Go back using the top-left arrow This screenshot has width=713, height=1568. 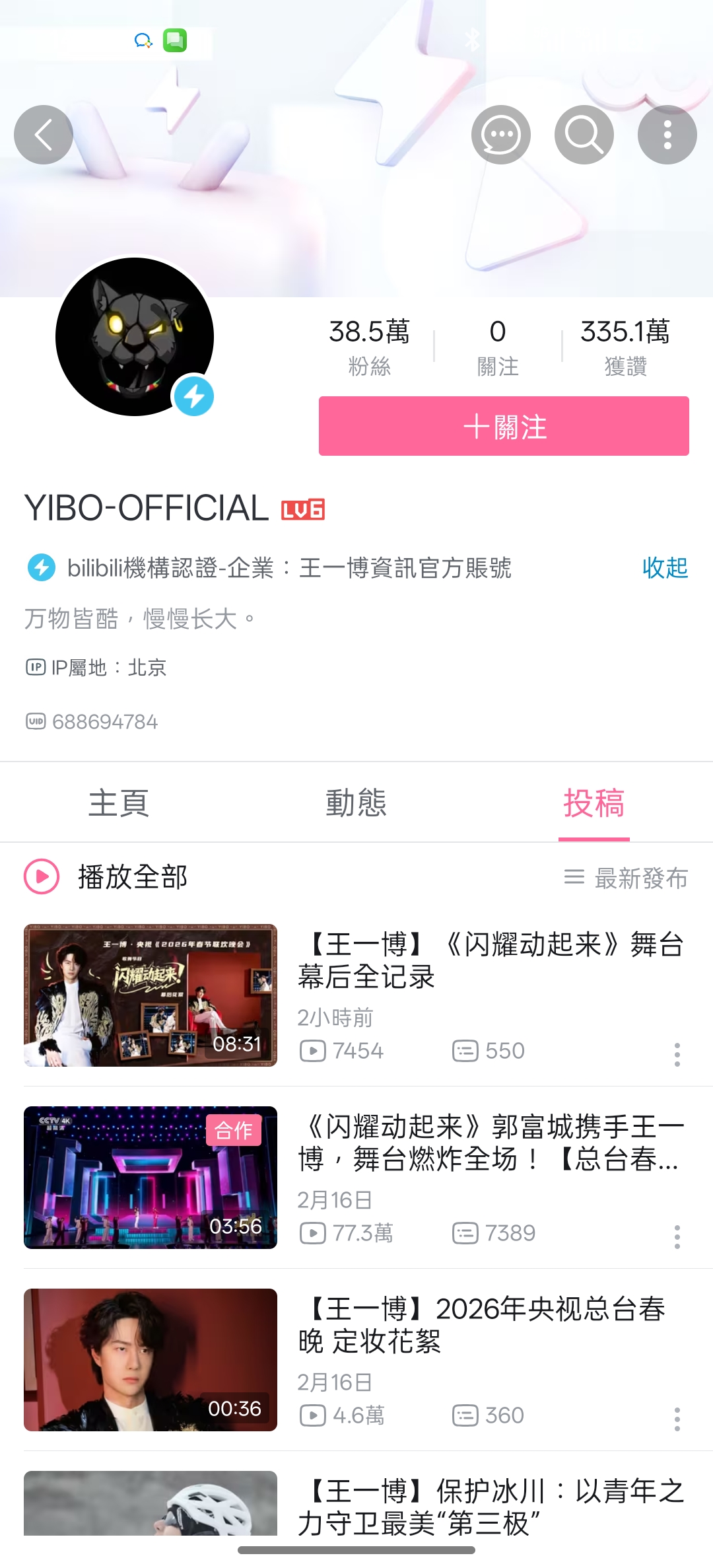pos(44,135)
